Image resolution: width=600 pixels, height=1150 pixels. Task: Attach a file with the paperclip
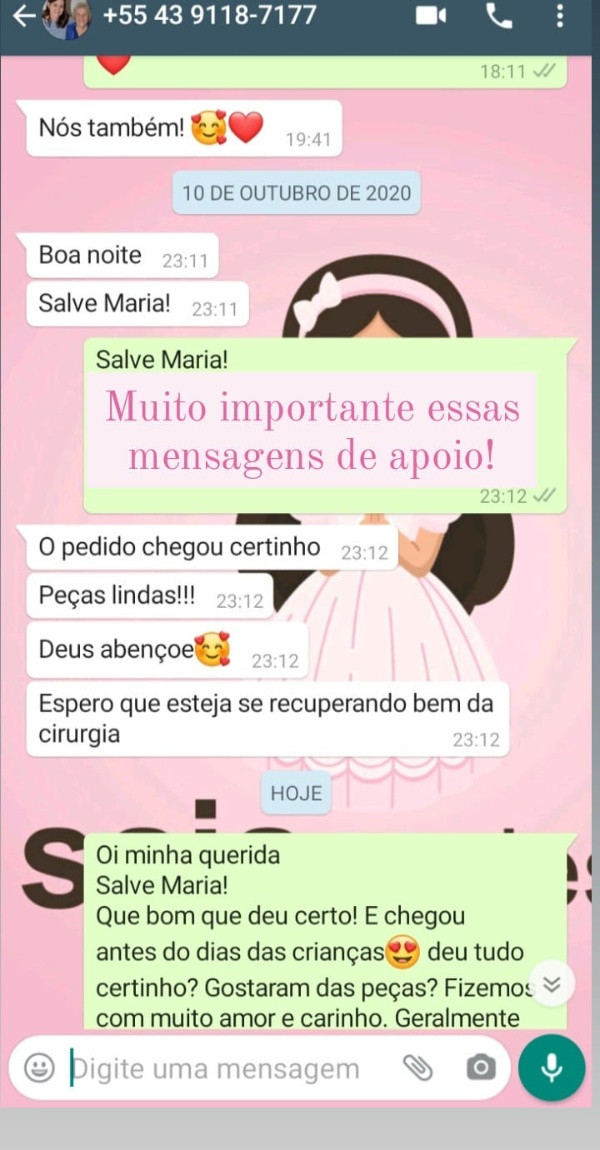[x=418, y=1068]
